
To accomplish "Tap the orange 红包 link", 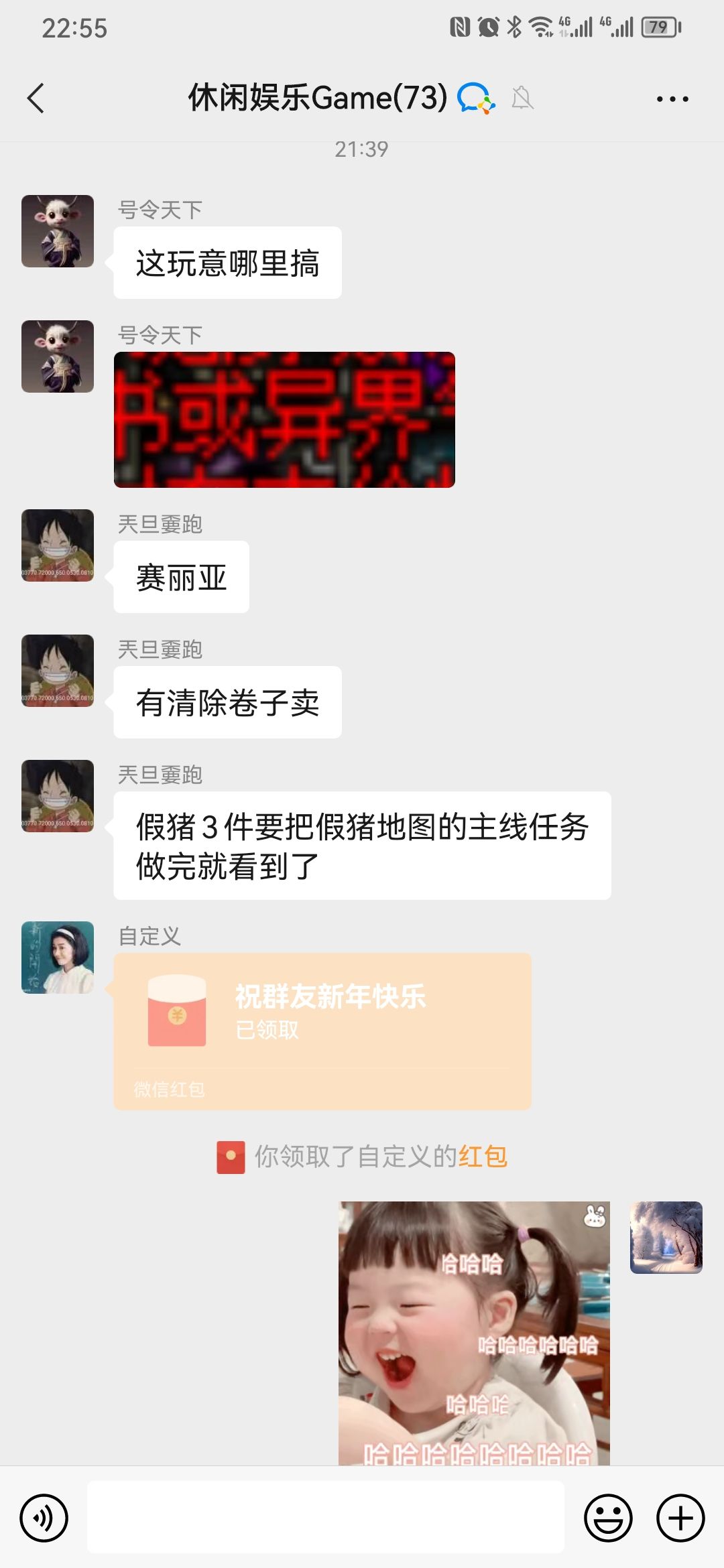I will 483,1157.
